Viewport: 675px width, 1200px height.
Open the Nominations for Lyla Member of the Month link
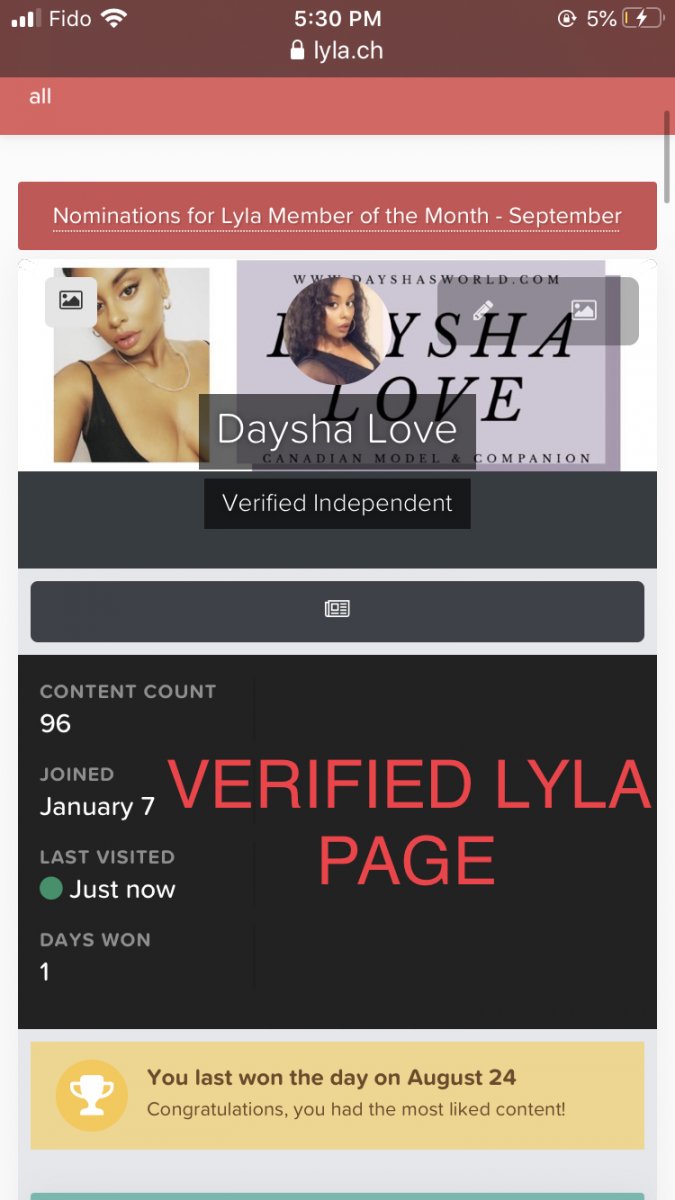click(x=337, y=216)
